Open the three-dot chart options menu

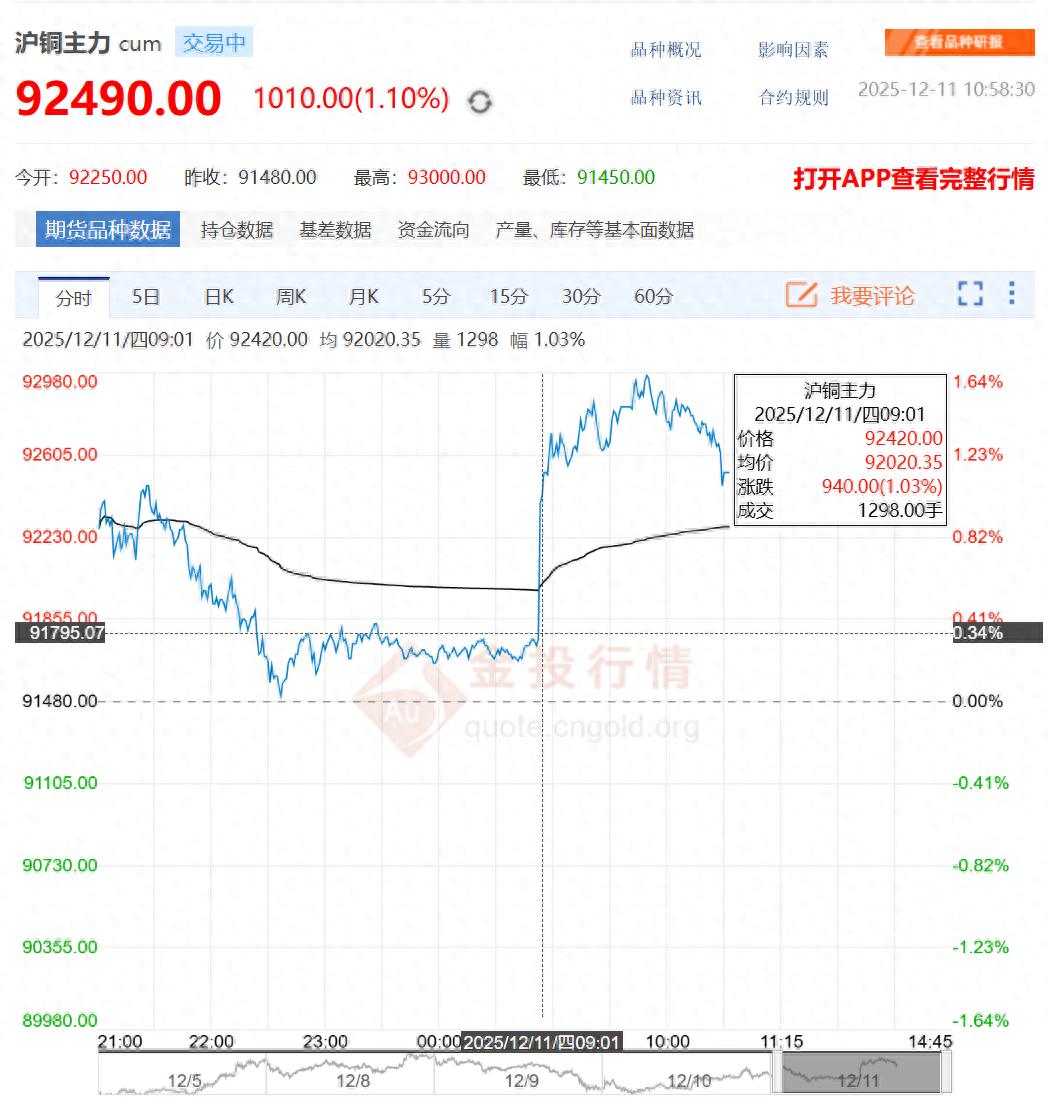pyautogui.click(x=1012, y=295)
